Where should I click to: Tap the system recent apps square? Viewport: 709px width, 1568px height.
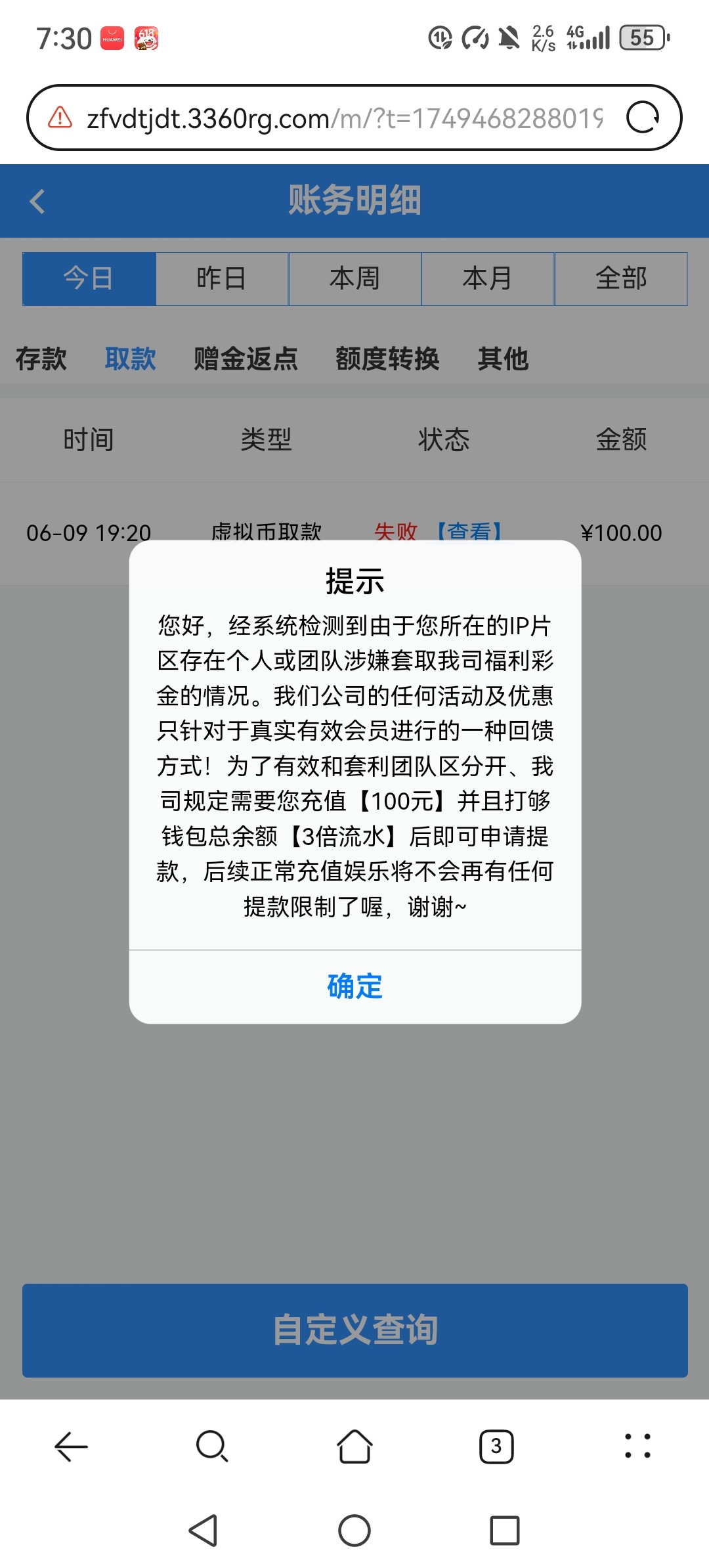pos(505,1531)
